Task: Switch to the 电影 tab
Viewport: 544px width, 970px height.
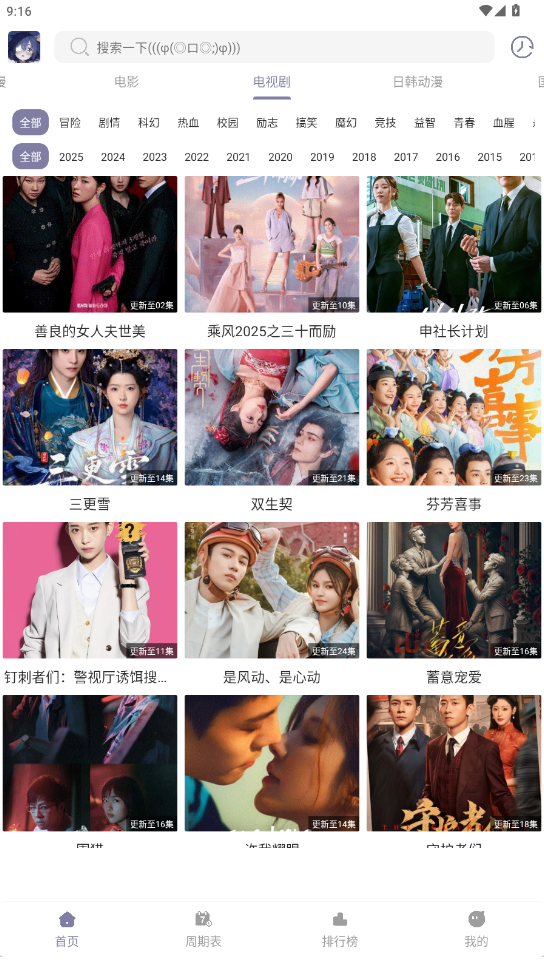Action: coord(126,82)
